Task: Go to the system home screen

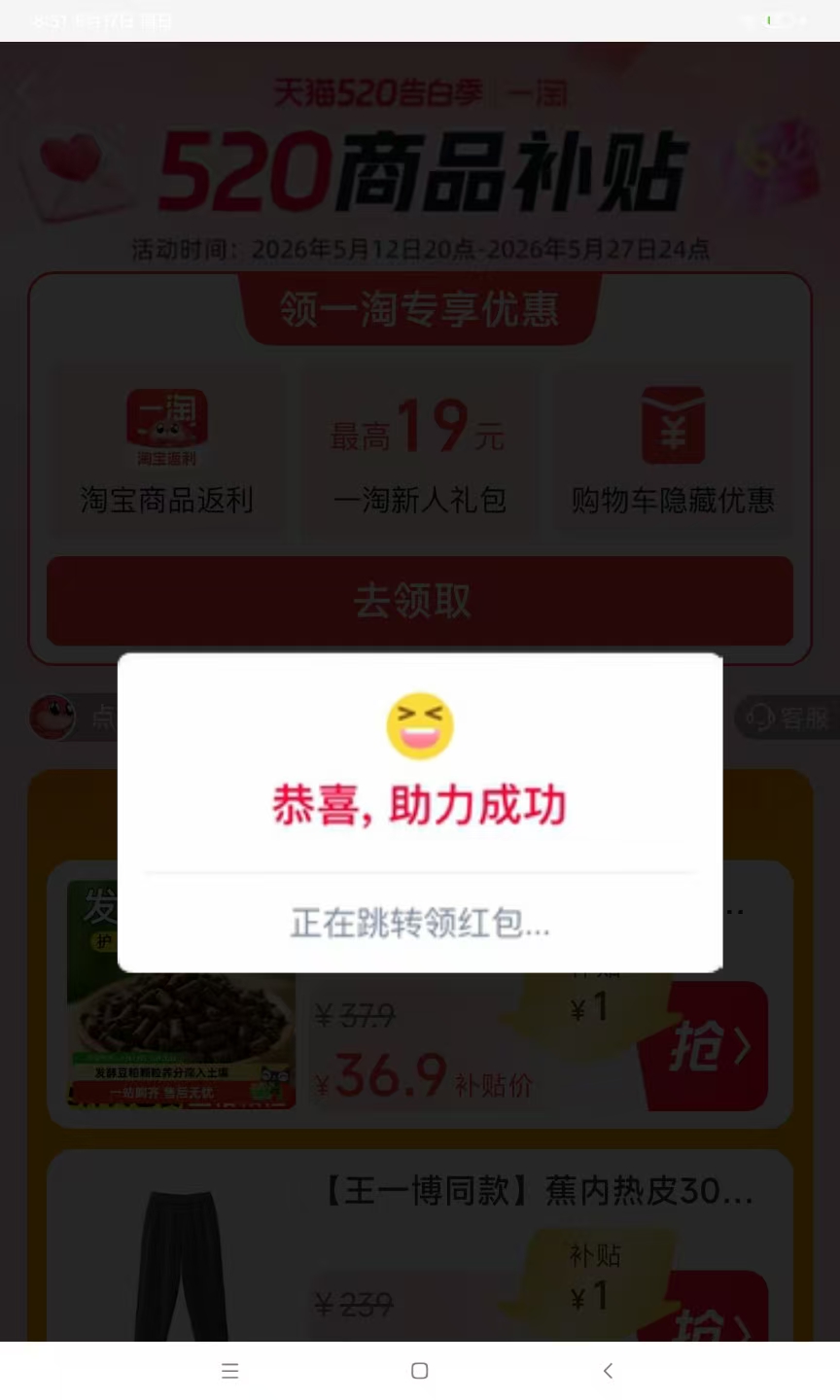Action: coord(420,1371)
